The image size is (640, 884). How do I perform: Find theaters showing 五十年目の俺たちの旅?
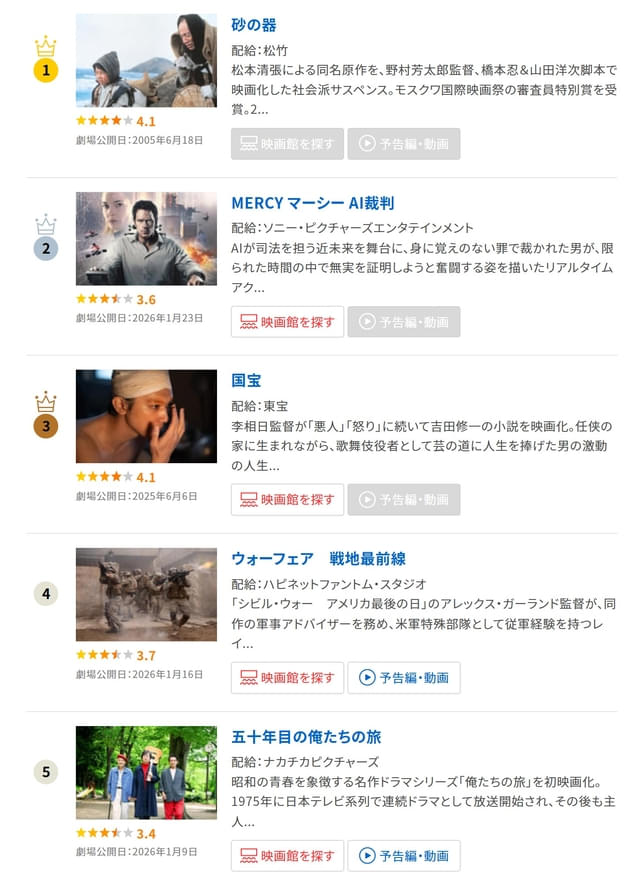tap(287, 856)
